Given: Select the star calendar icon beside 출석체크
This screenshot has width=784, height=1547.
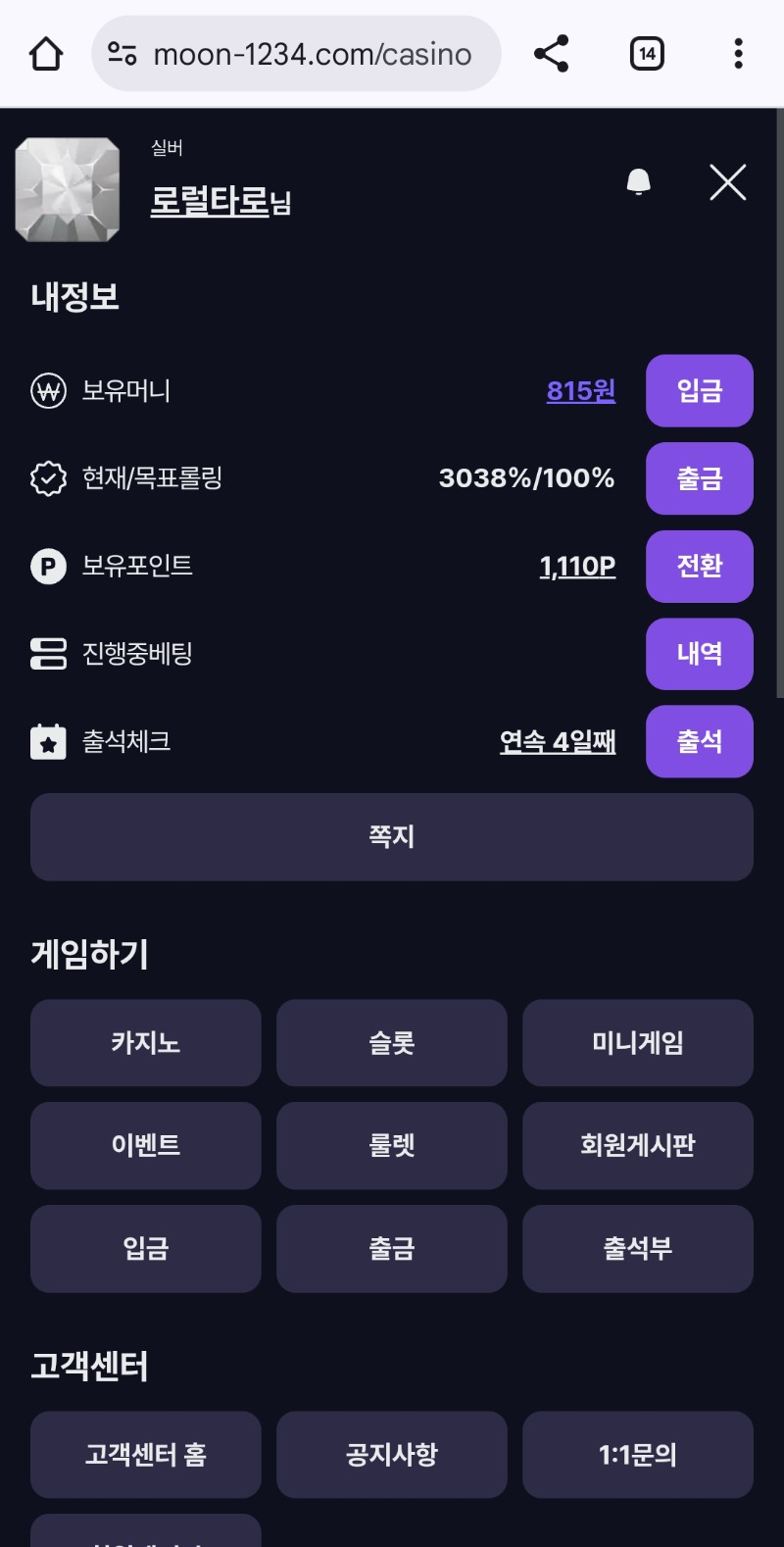Looking at the screenshot, I should 48,741.
